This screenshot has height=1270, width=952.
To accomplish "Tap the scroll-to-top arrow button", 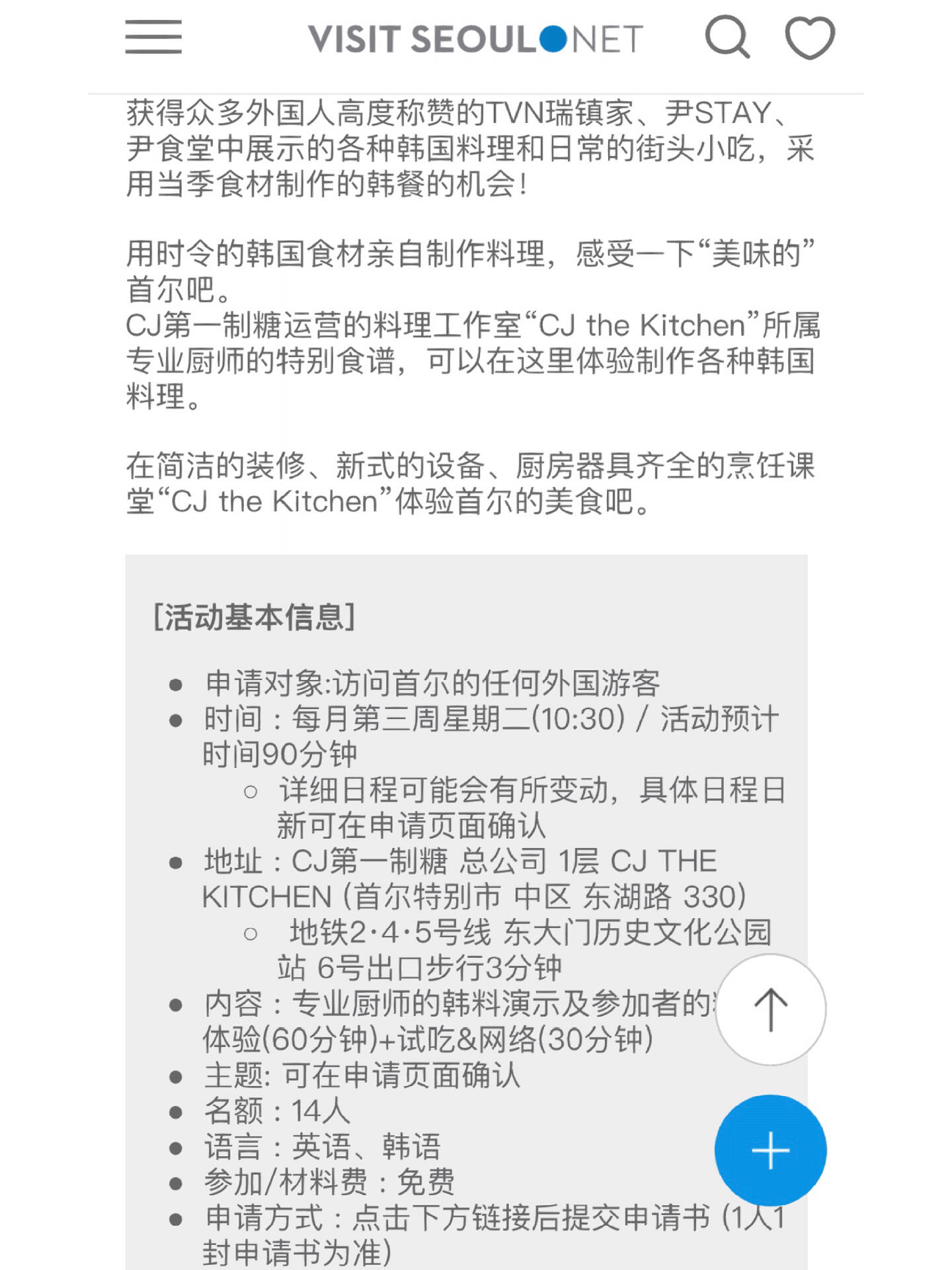I will pos(770,1009).
